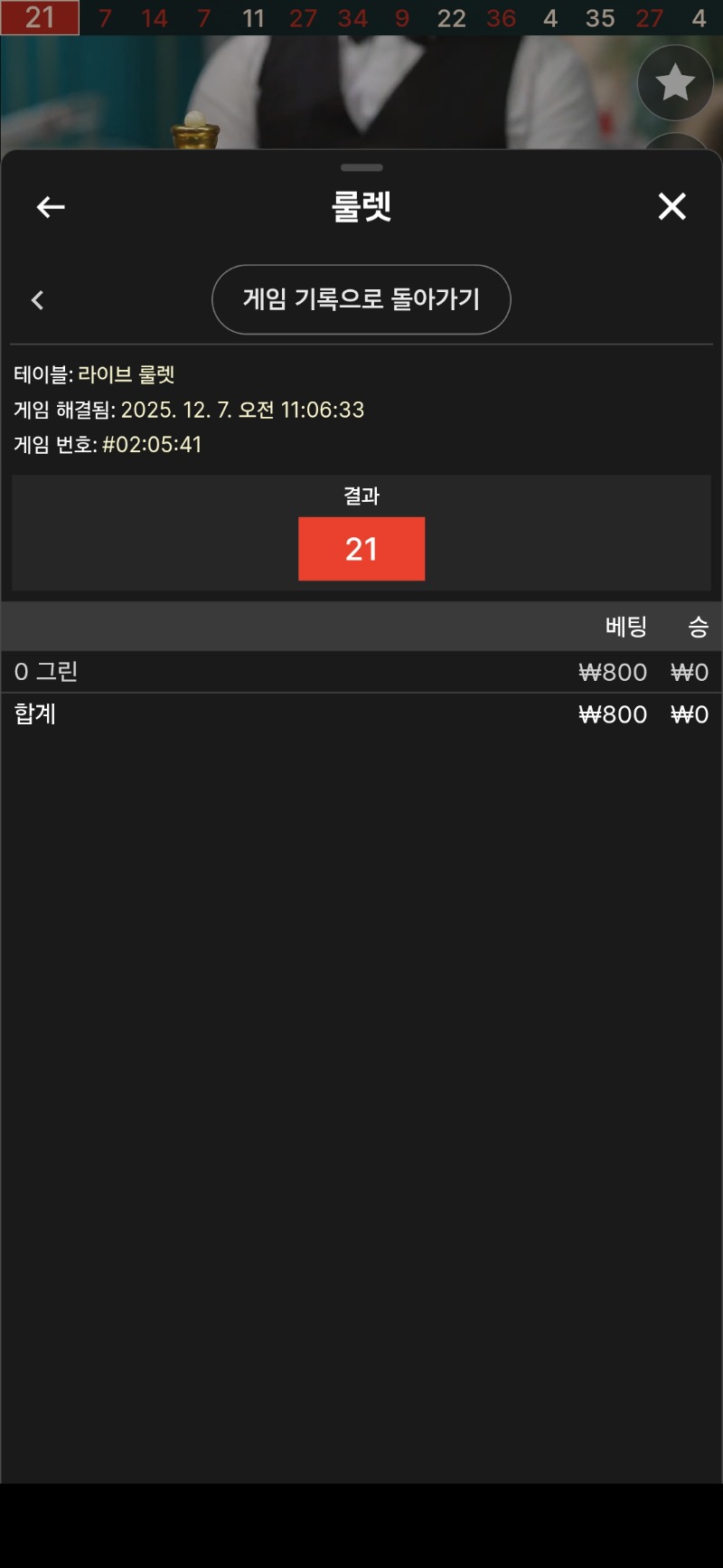
Task: Tap 게임 기록으로 돌아가기 button
Action: click(x=361, y=299)
